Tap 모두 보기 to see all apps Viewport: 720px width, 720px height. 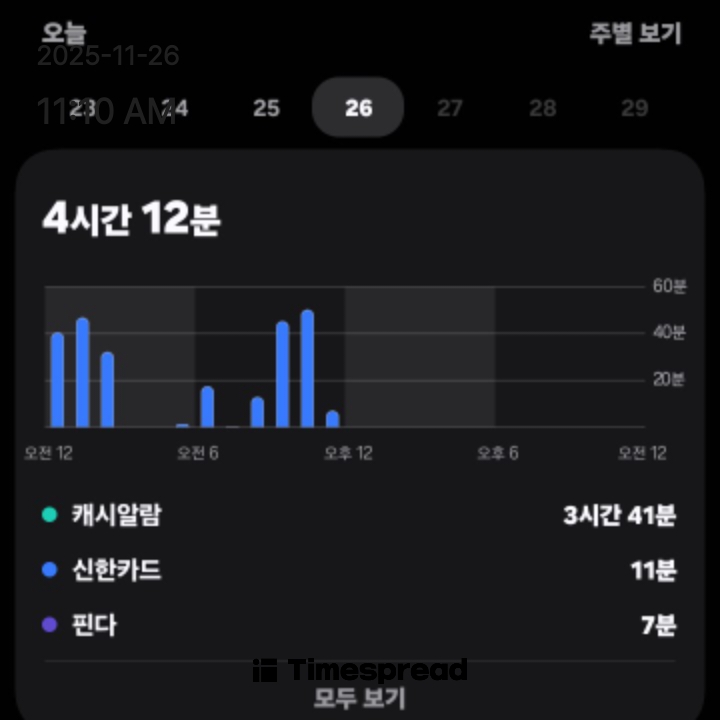tap(359, 697)
